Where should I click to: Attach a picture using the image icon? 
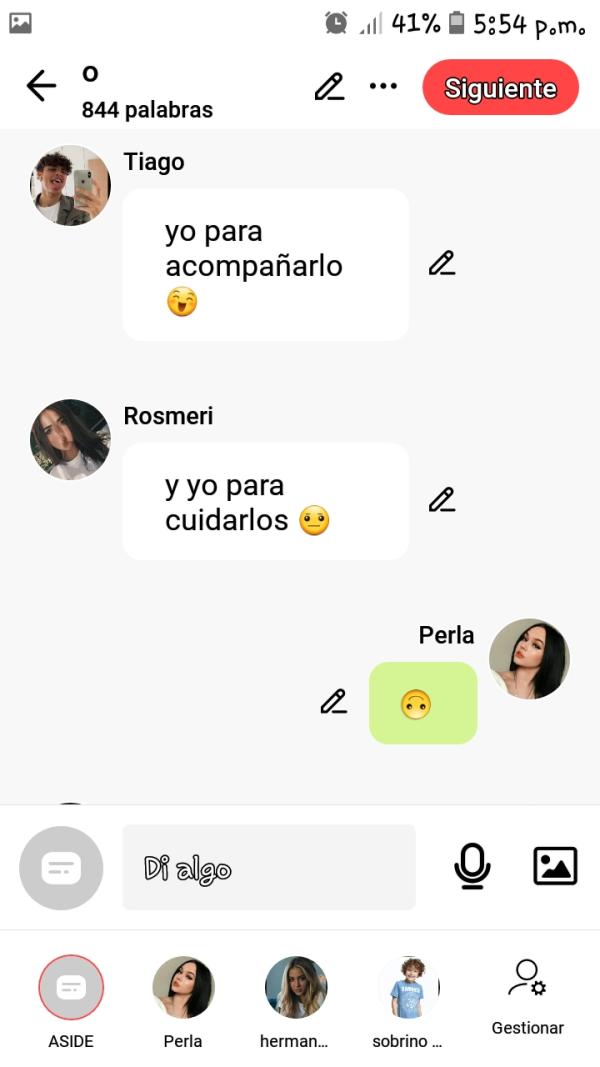pos(555,866)
